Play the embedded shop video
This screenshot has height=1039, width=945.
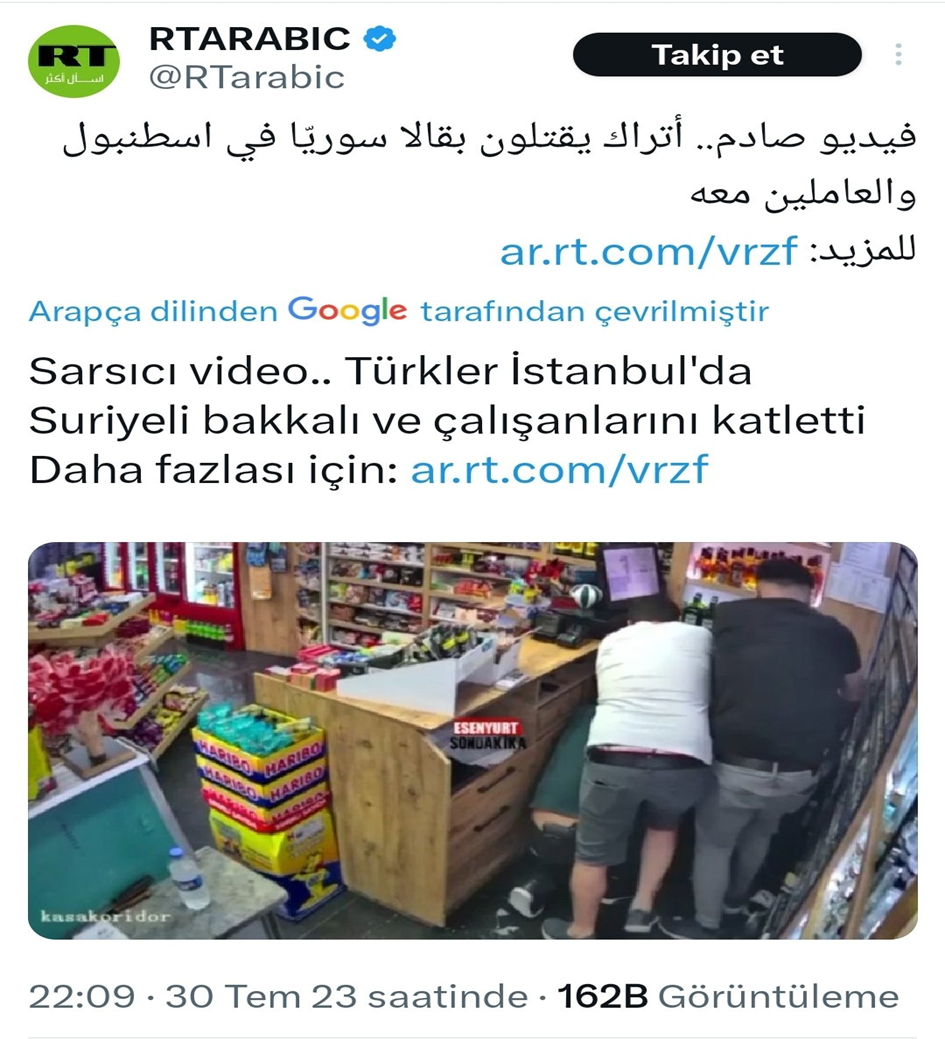pos(472,740)
